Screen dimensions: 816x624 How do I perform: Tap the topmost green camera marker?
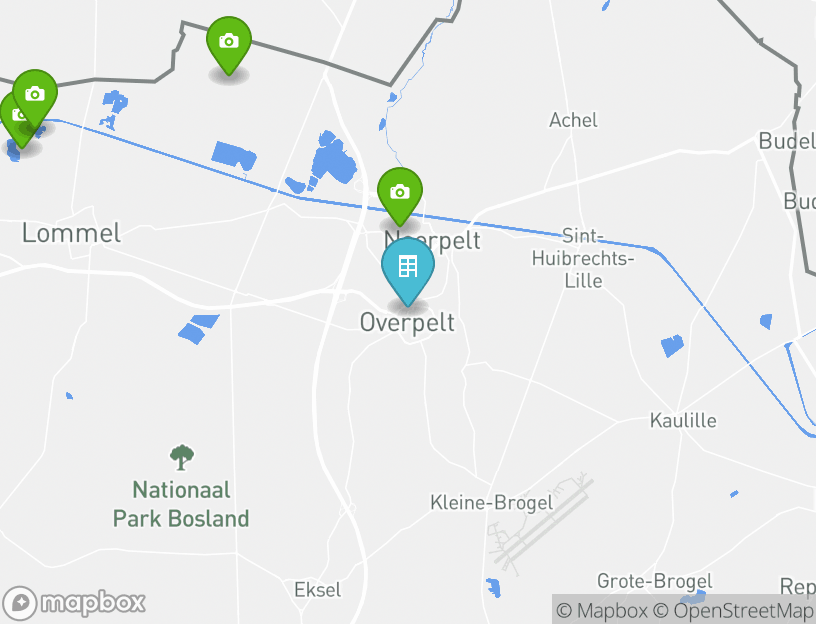point(228,42)
